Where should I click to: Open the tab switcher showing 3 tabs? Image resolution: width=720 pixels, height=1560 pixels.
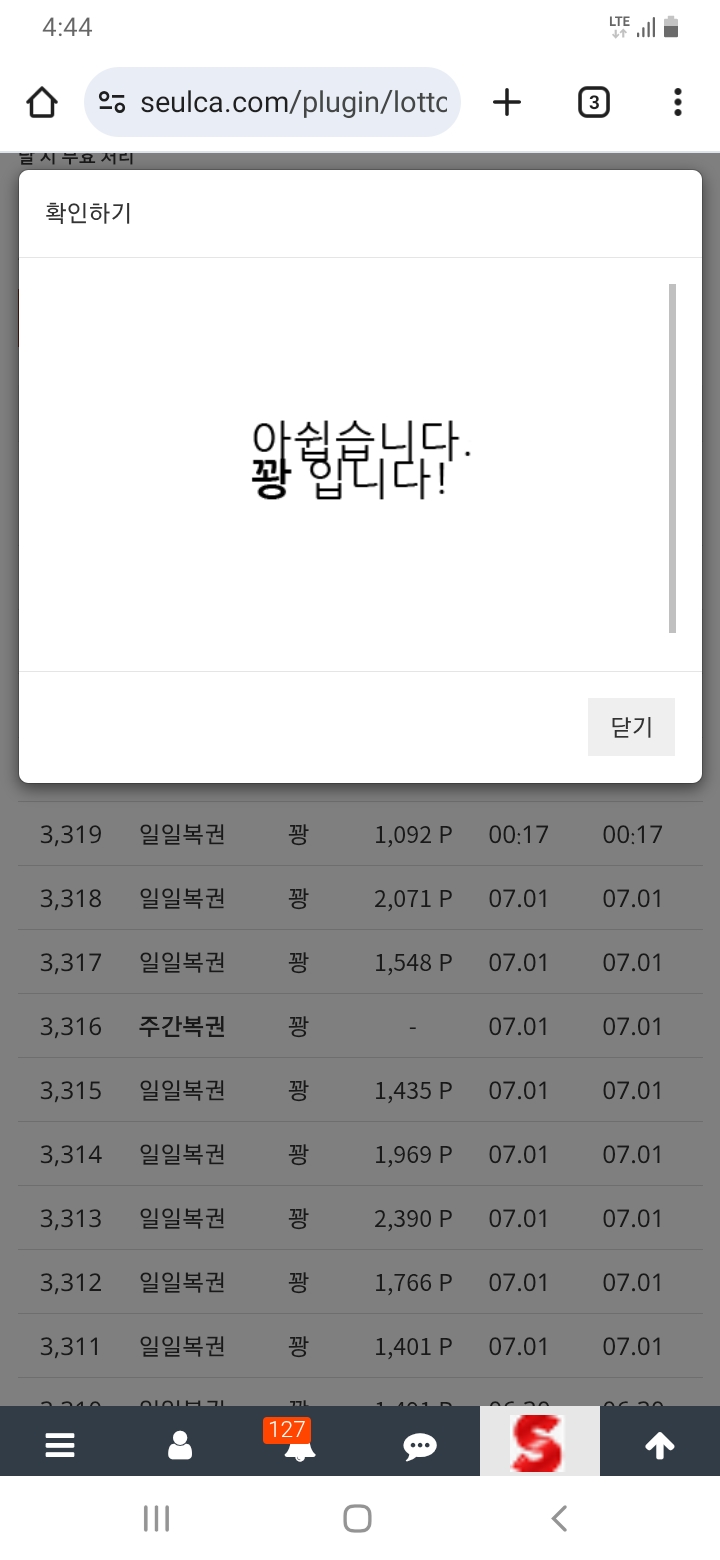pyautogui.click(x=593, y=102)
